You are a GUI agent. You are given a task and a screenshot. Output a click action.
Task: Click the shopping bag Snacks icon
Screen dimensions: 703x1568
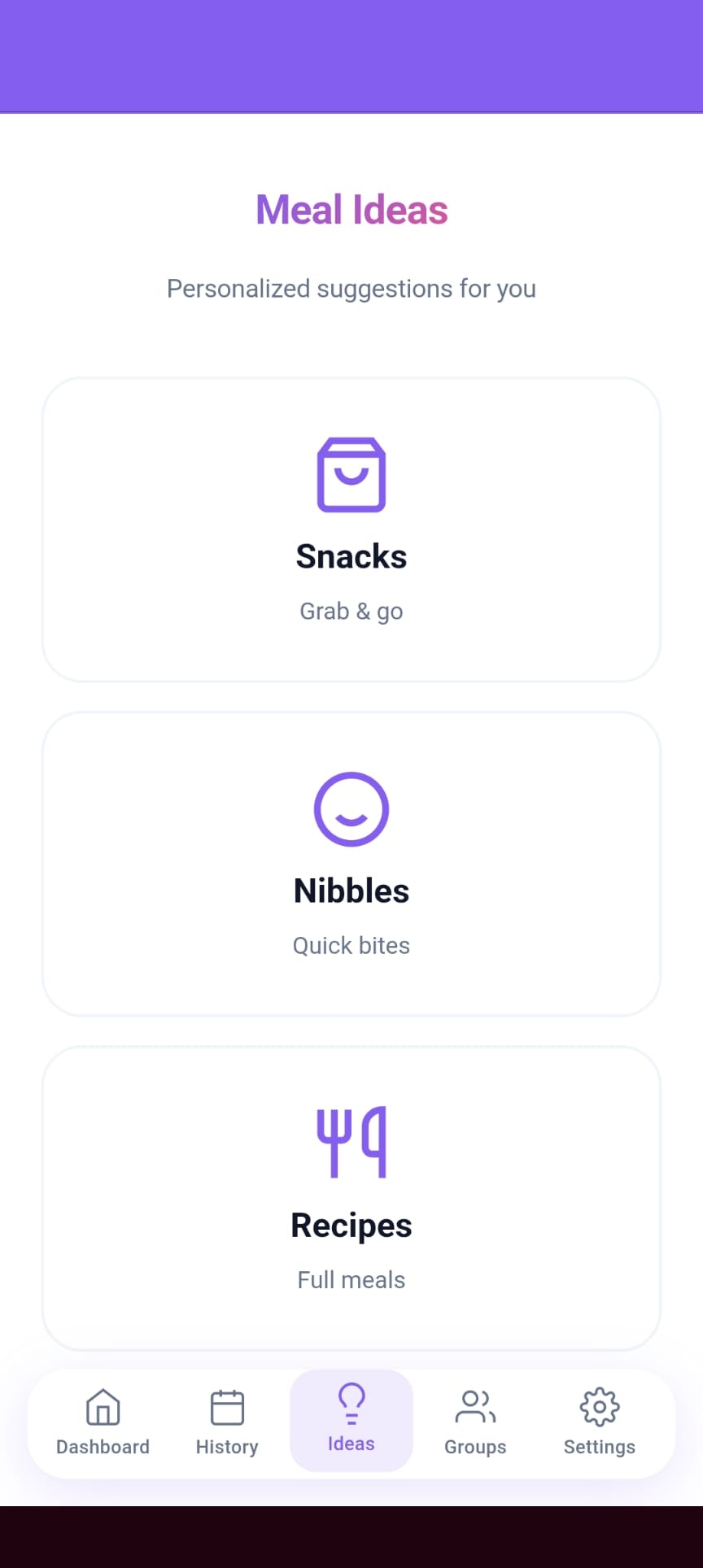pyautogui.click(x=351, y=476)
